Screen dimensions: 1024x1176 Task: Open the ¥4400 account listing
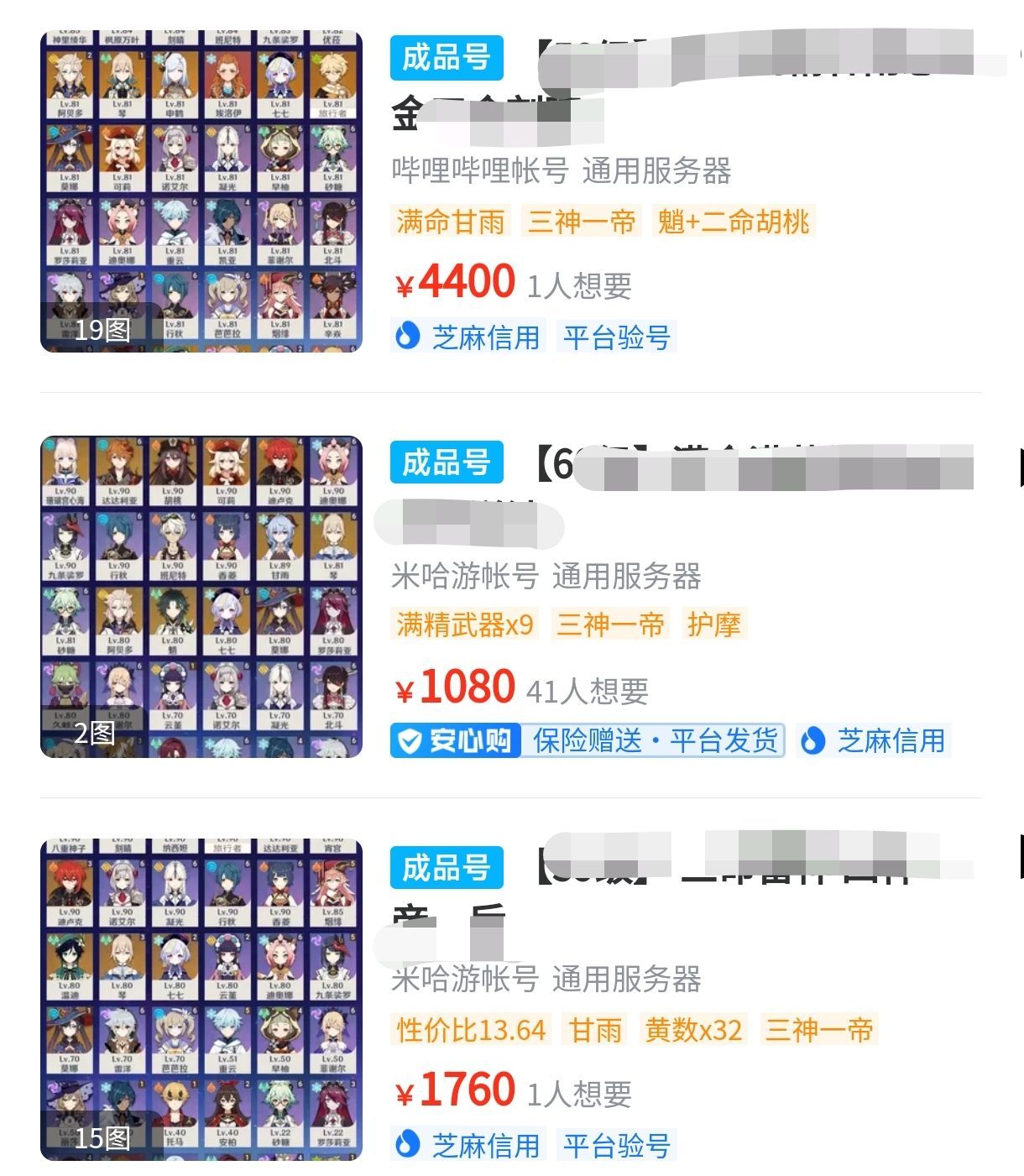(467, 281)
